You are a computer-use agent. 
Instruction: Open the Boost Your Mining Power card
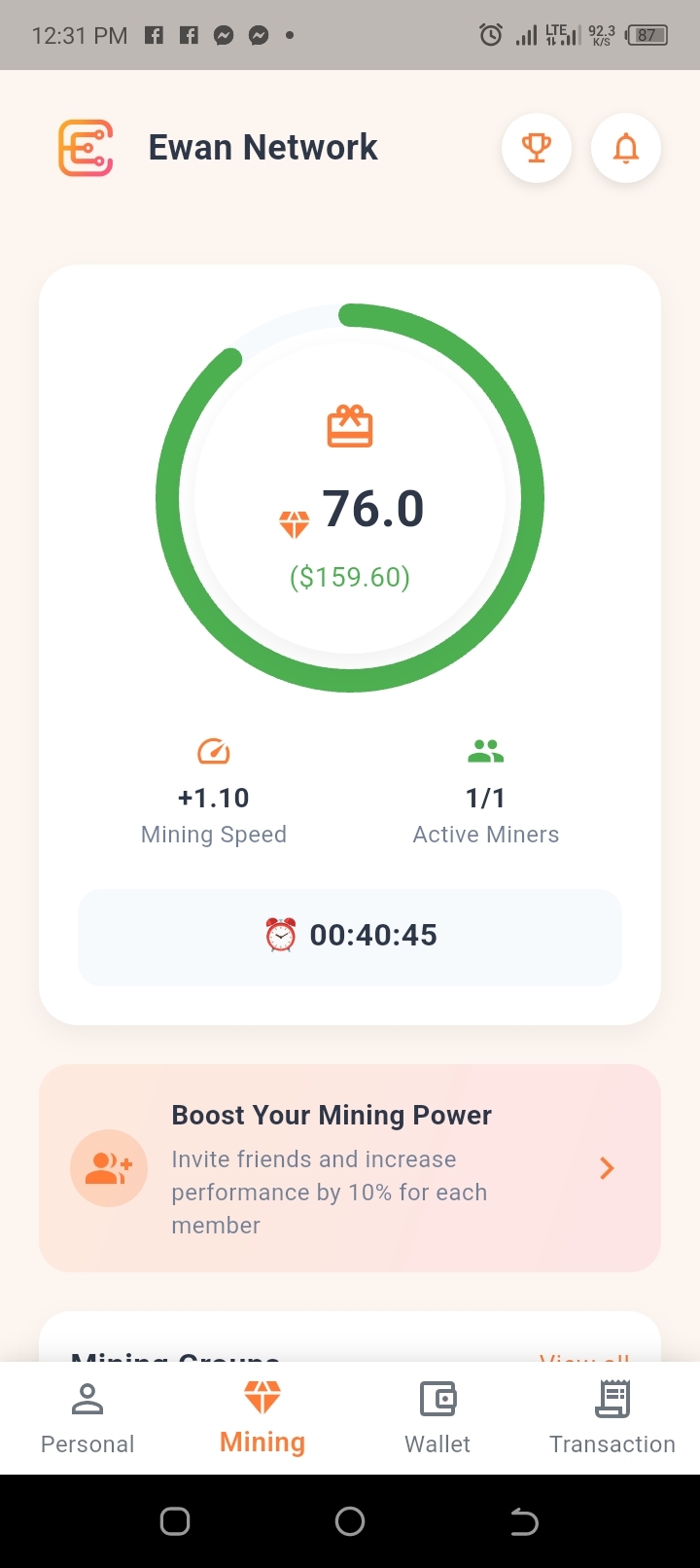tap(350, 1167)
